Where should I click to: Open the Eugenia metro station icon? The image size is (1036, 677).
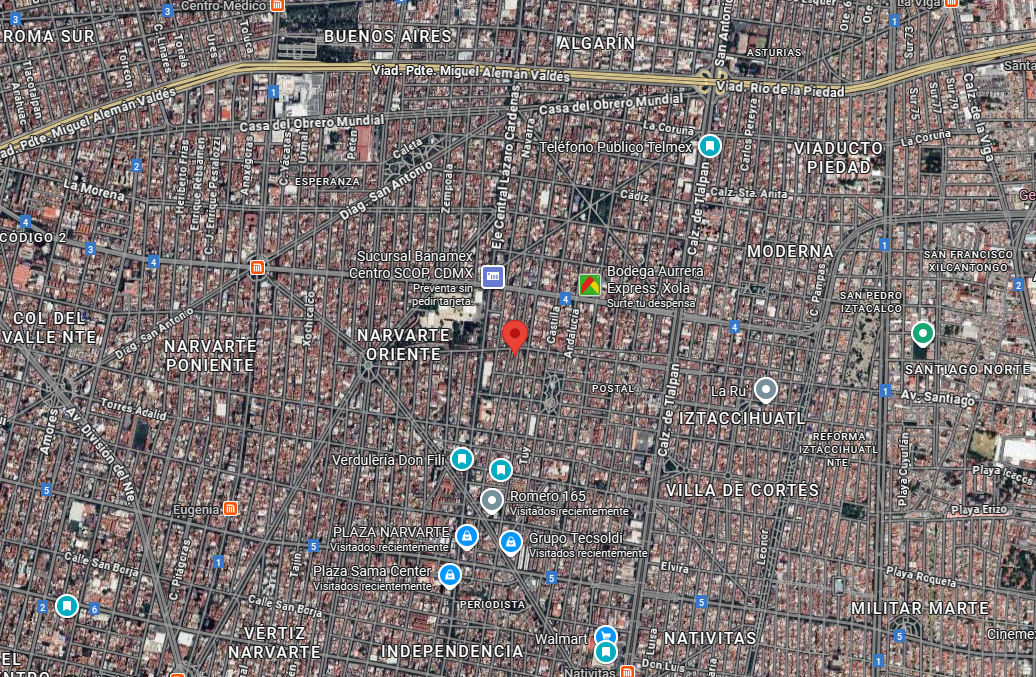[230, 509]
